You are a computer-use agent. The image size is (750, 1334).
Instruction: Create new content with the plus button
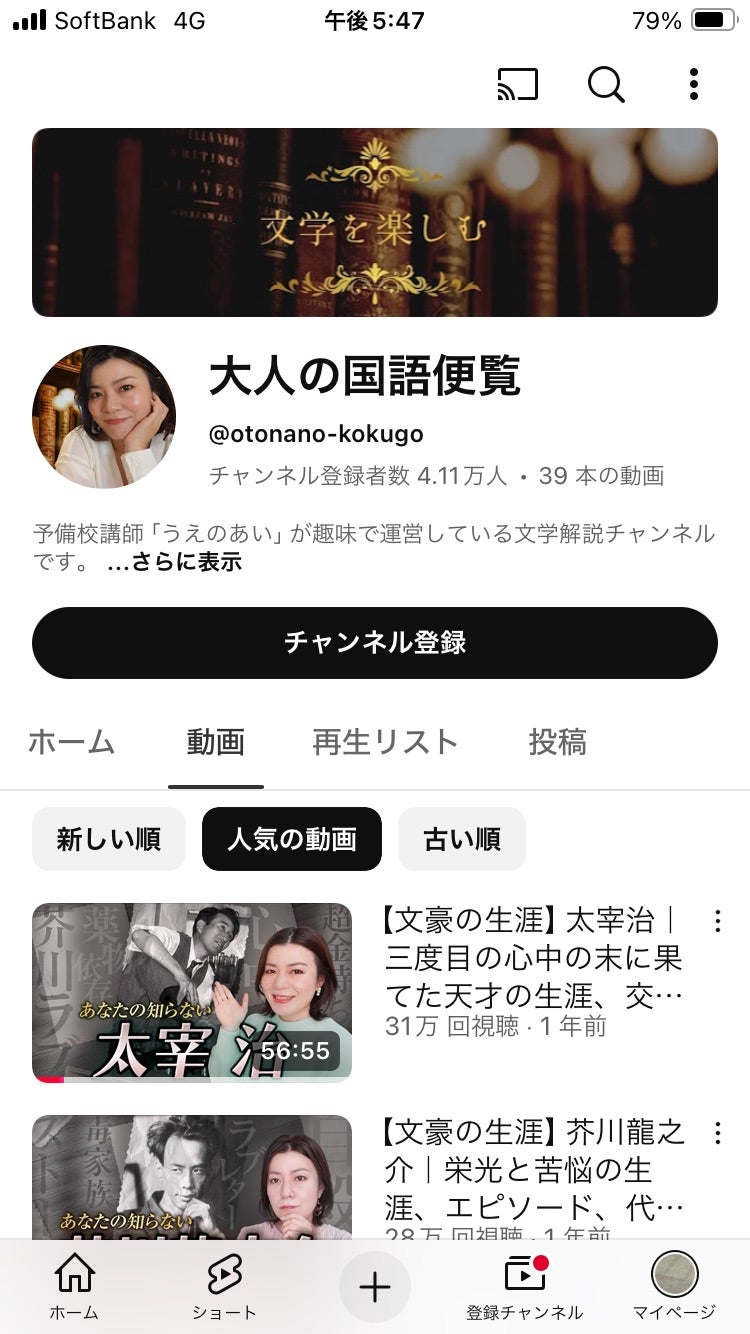point(375,1287)
